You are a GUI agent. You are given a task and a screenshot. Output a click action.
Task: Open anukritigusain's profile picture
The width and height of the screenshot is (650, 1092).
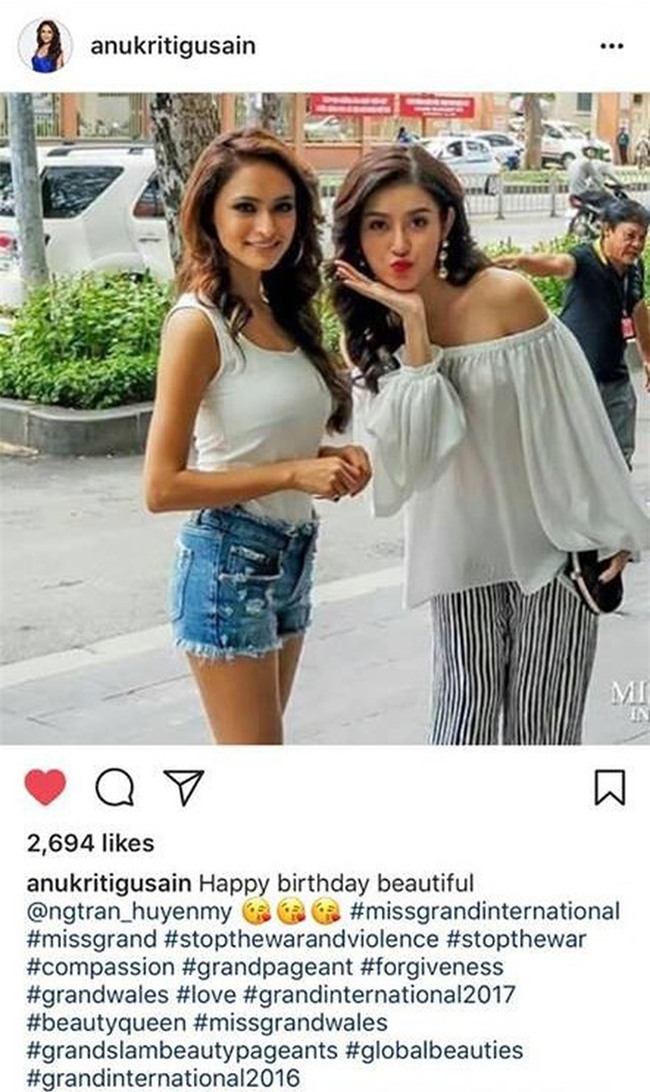click(x=45, y=46)
